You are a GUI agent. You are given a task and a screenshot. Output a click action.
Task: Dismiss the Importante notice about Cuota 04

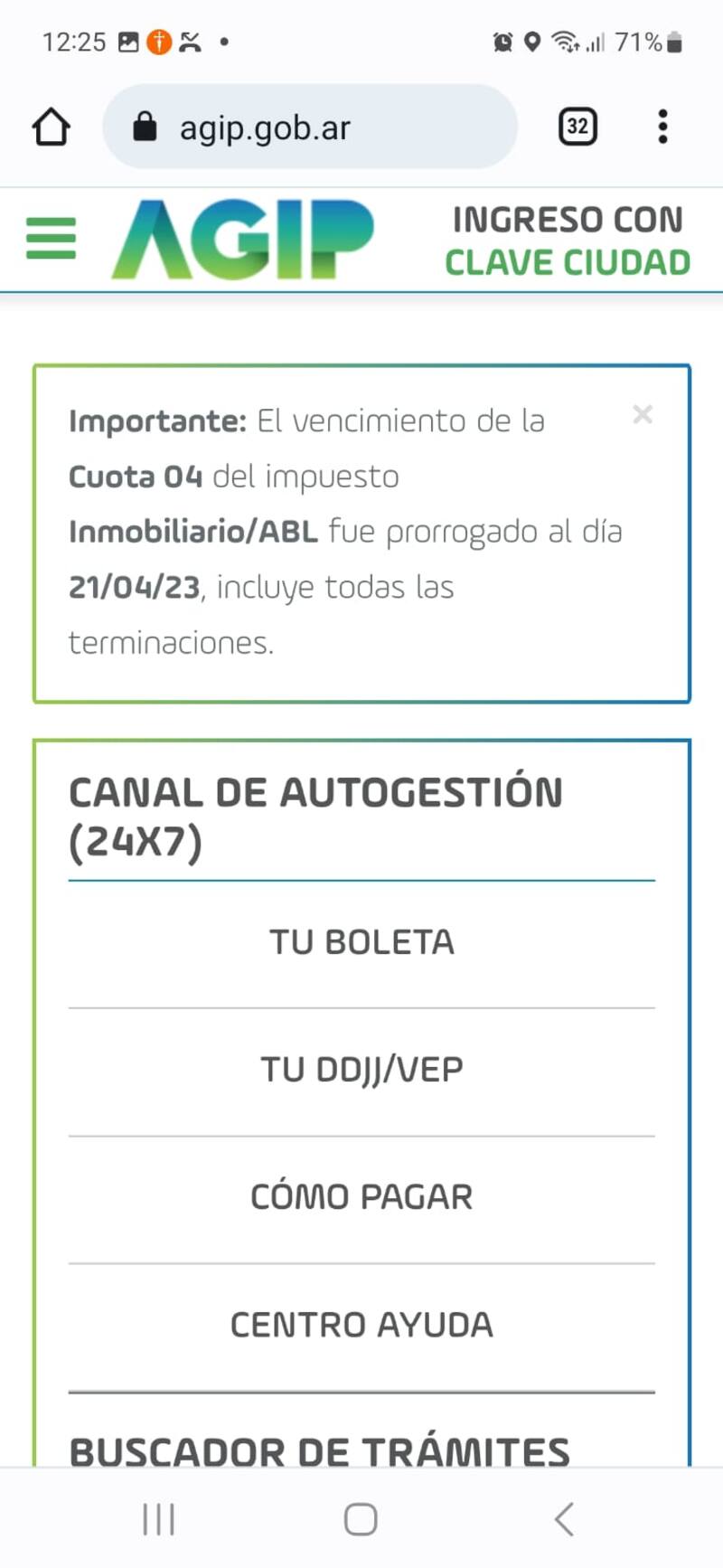pyautogui.click(x=643, y=415)
